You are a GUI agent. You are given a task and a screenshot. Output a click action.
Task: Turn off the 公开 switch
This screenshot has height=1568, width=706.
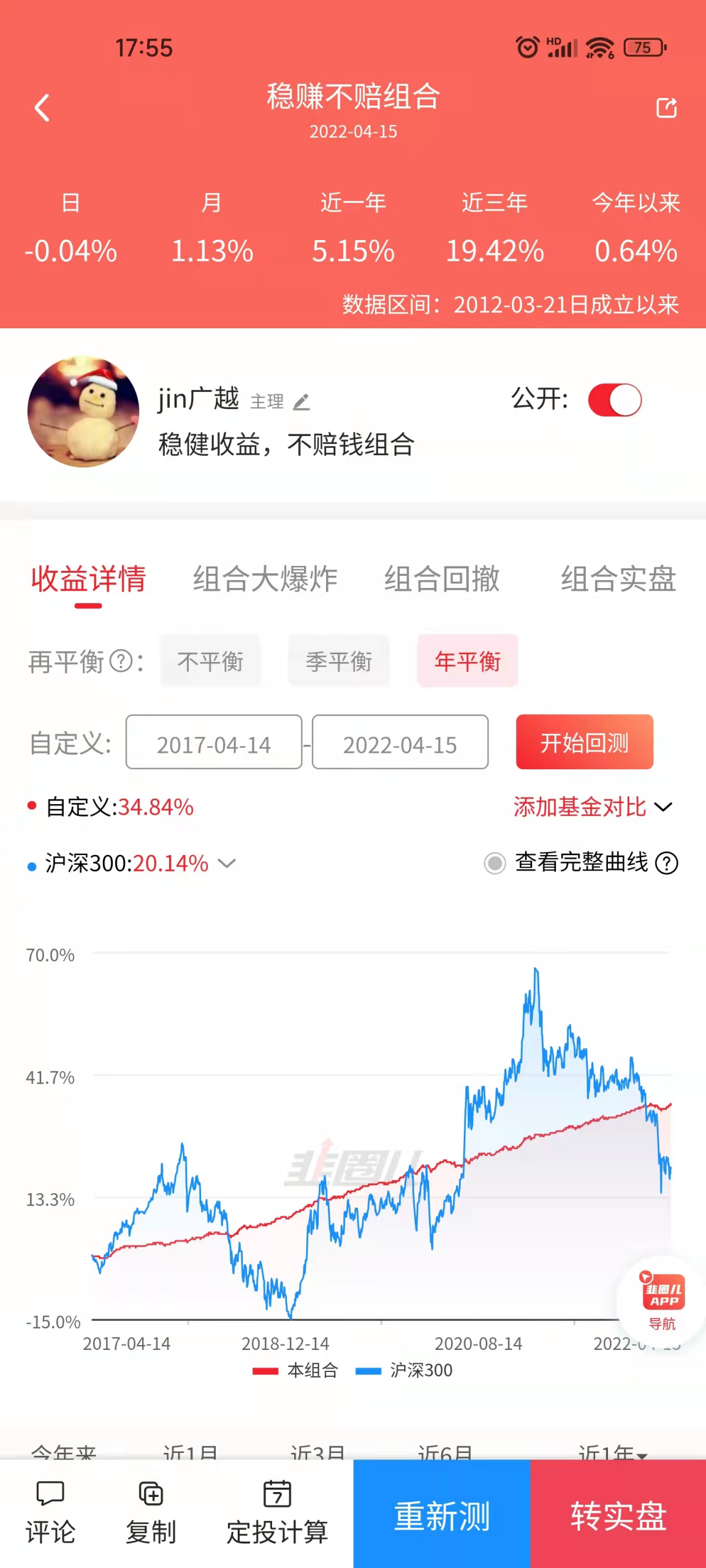pyautogui.click(x=615, y=399)
